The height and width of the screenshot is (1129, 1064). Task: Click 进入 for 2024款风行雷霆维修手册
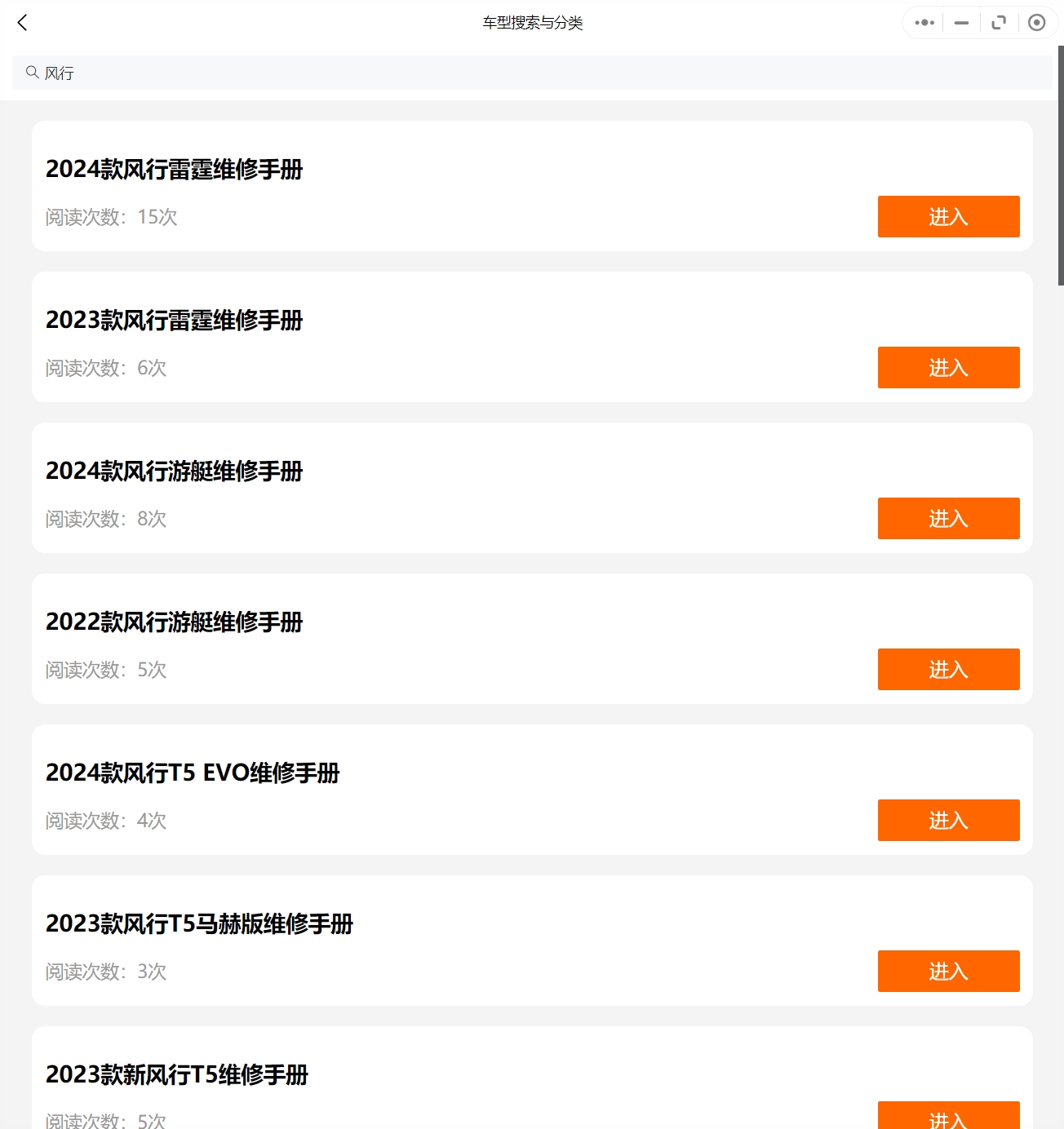pos(948,216)
